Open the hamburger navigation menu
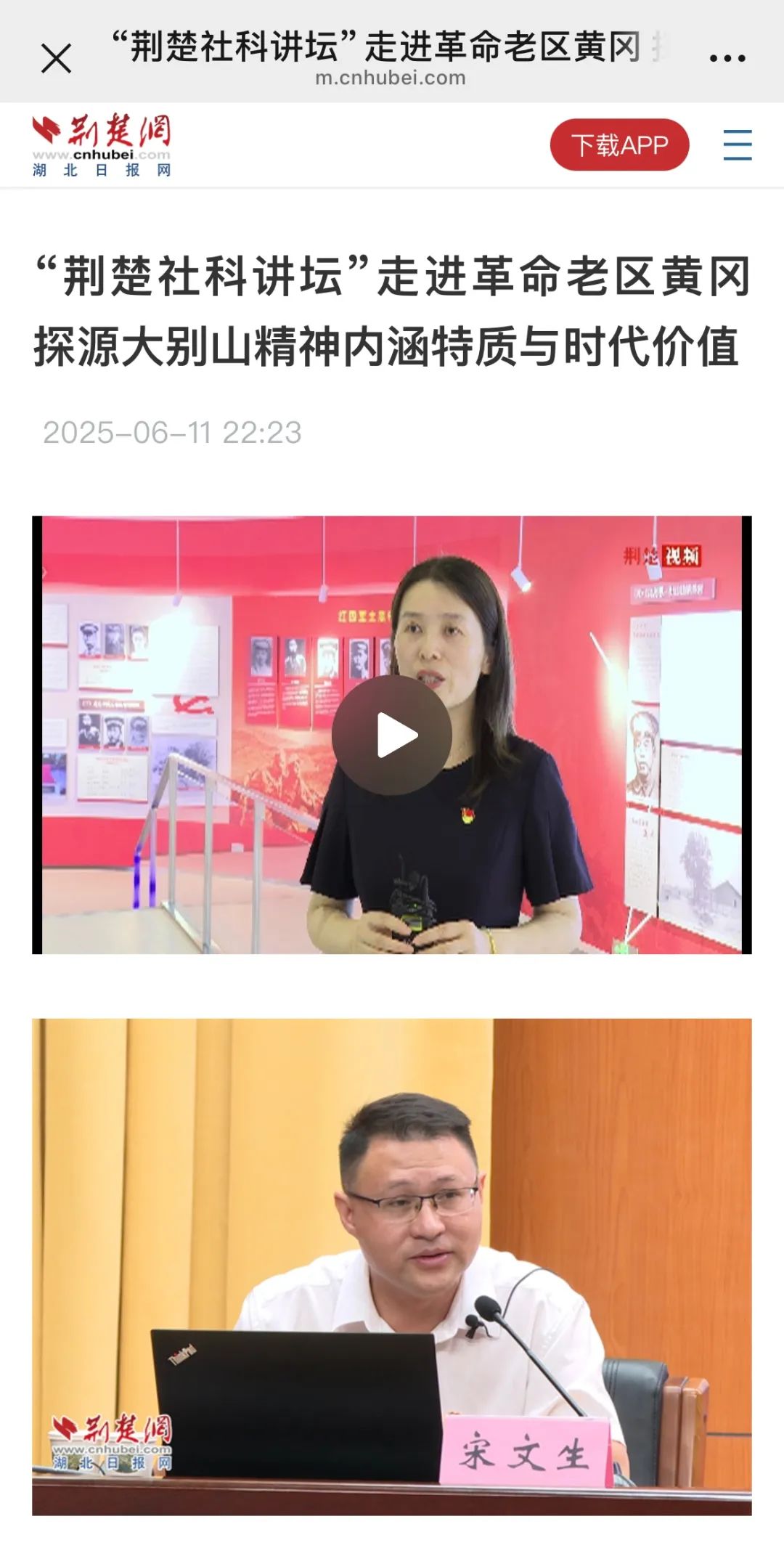Screen dimensions: 784x1556 (x=737, y=145)
